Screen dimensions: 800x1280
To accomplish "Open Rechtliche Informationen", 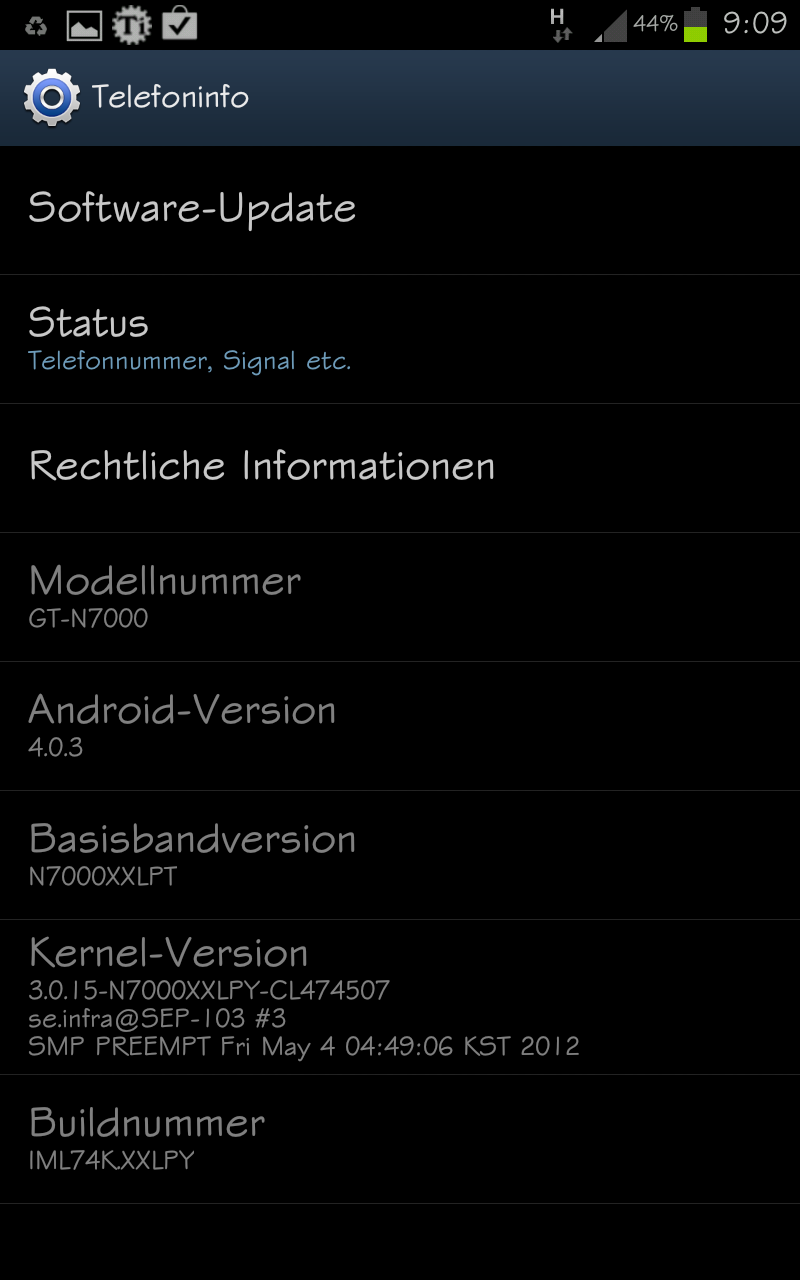I will tap(400, 468).
